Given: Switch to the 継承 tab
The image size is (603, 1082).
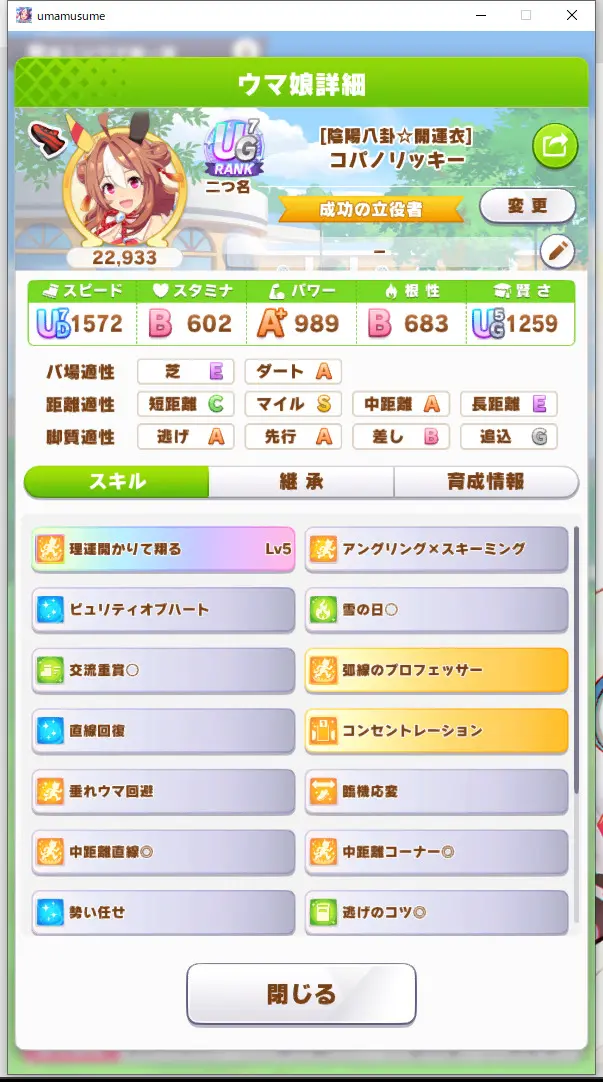Looking at the screenshot, I should pyautogui.click(x=301, y=482).
